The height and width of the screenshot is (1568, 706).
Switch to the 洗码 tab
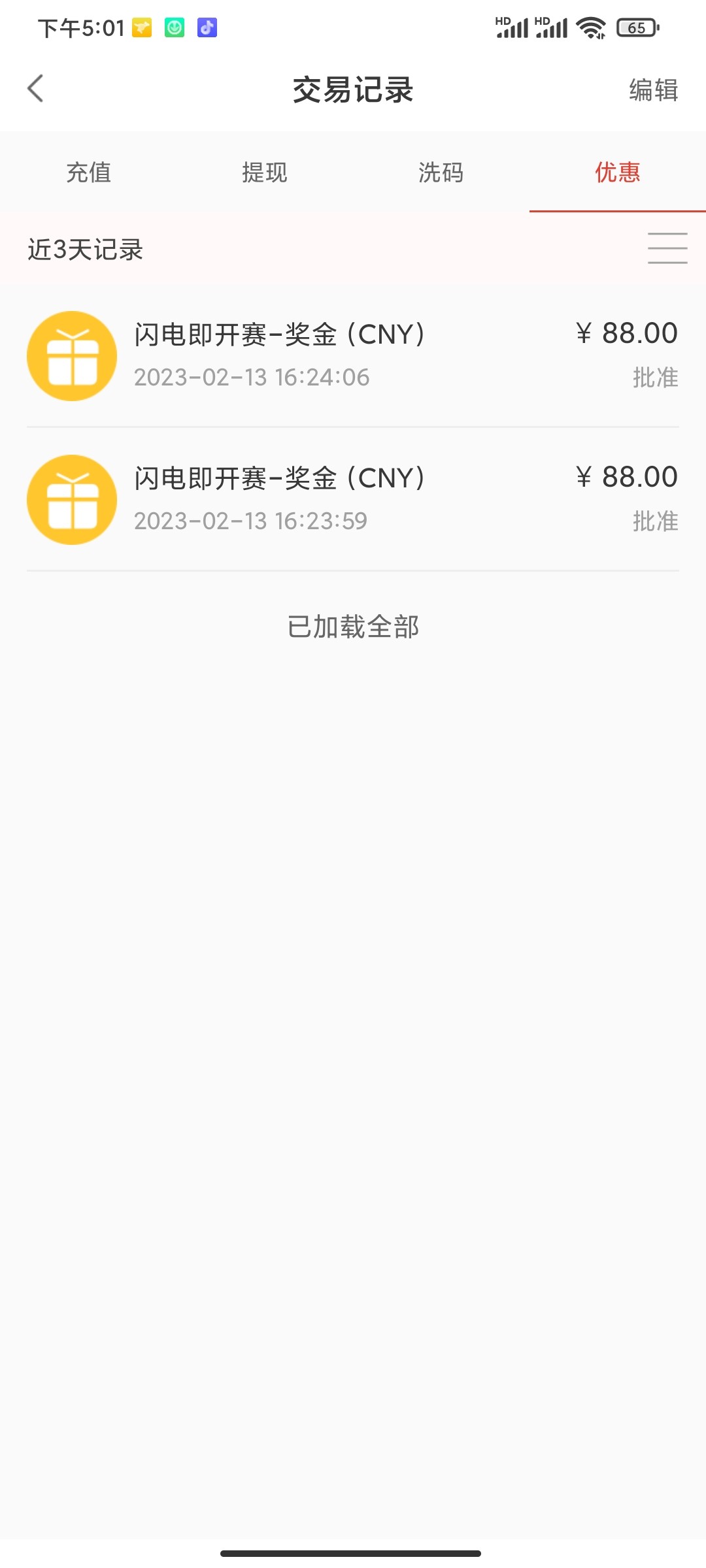pos(441,172)
